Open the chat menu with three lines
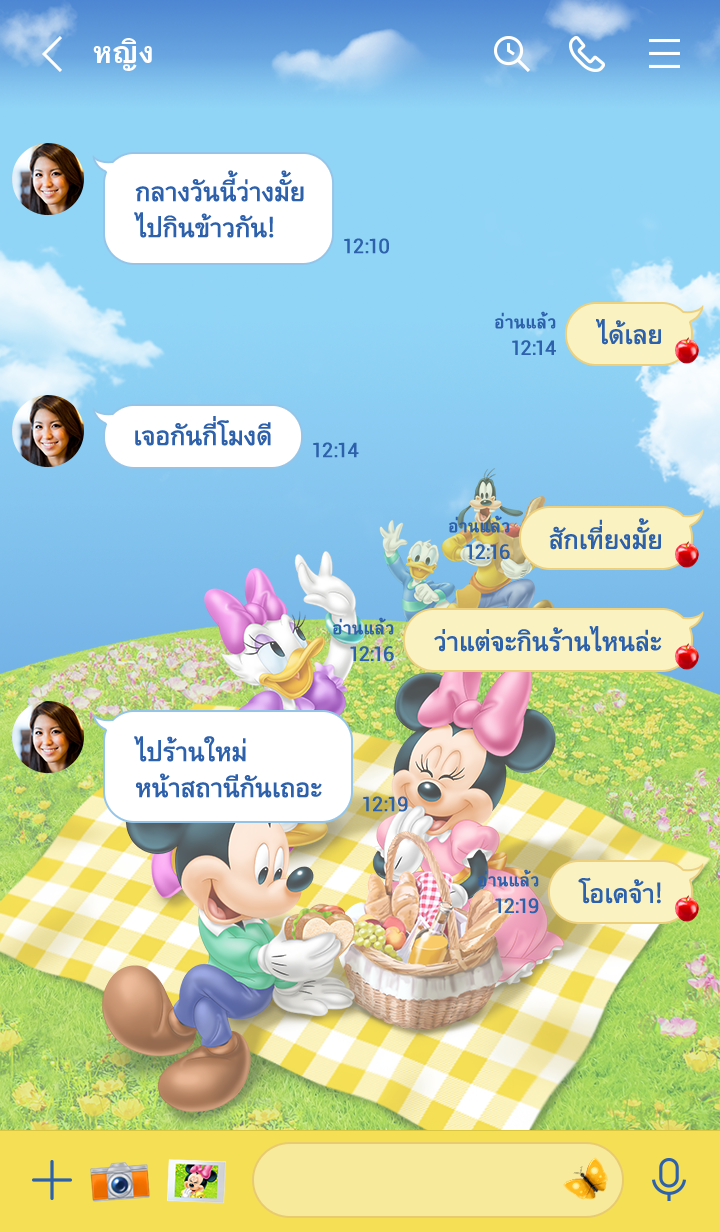Image resolution: width=720 pixels, height=1232 pixels. [664, 53]
